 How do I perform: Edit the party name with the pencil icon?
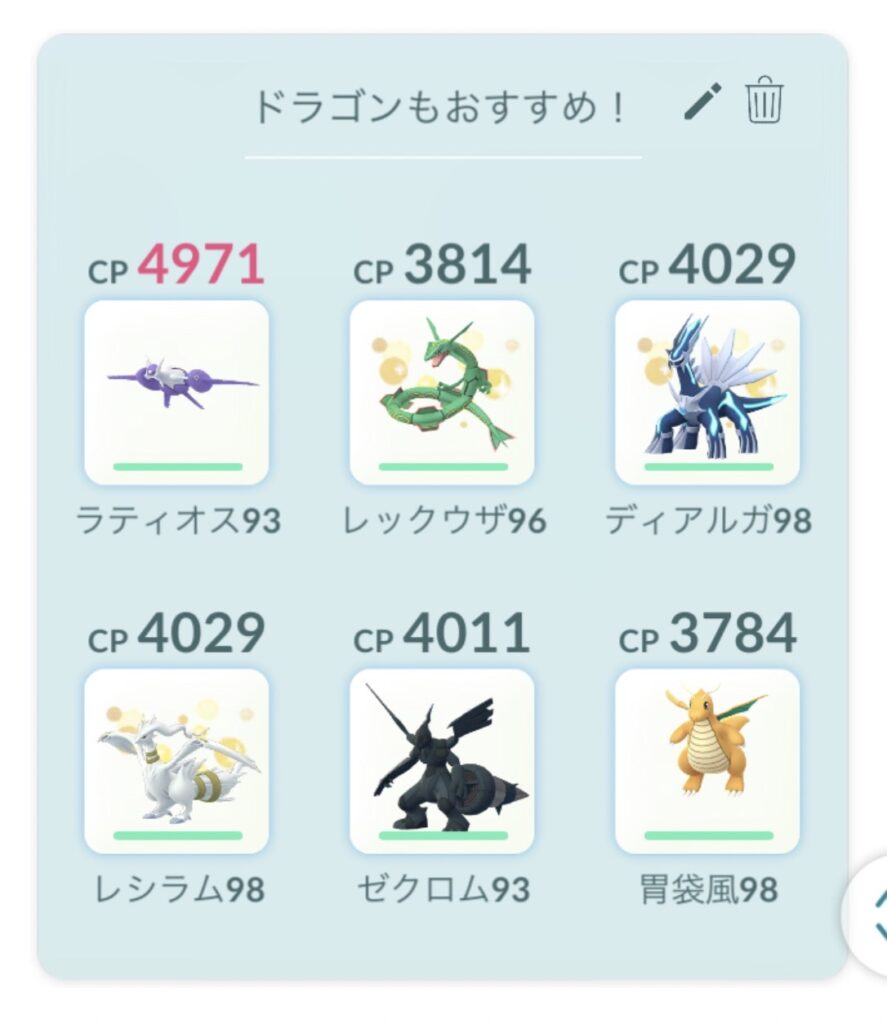coord(703,102)
